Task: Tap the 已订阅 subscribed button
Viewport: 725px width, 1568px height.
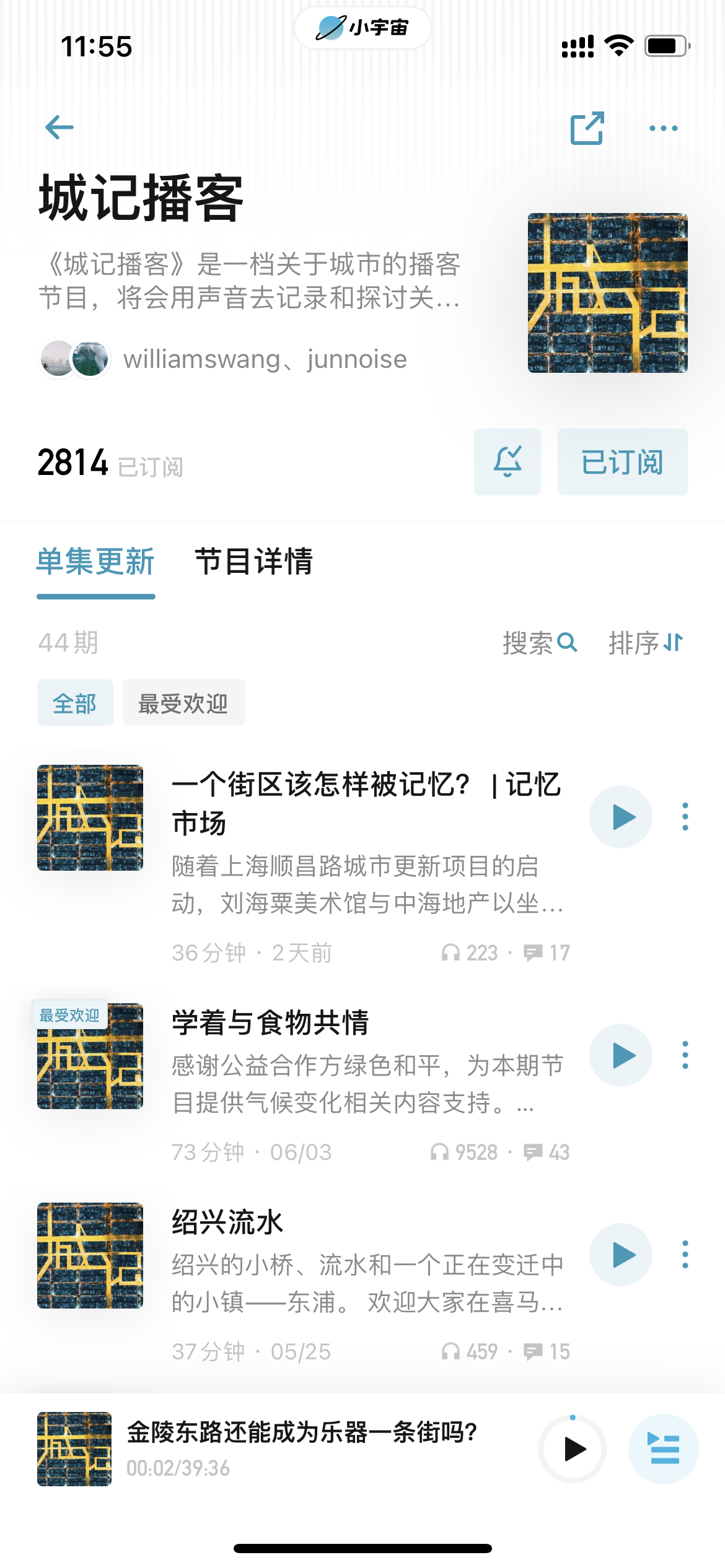Action: pos(622,462)
